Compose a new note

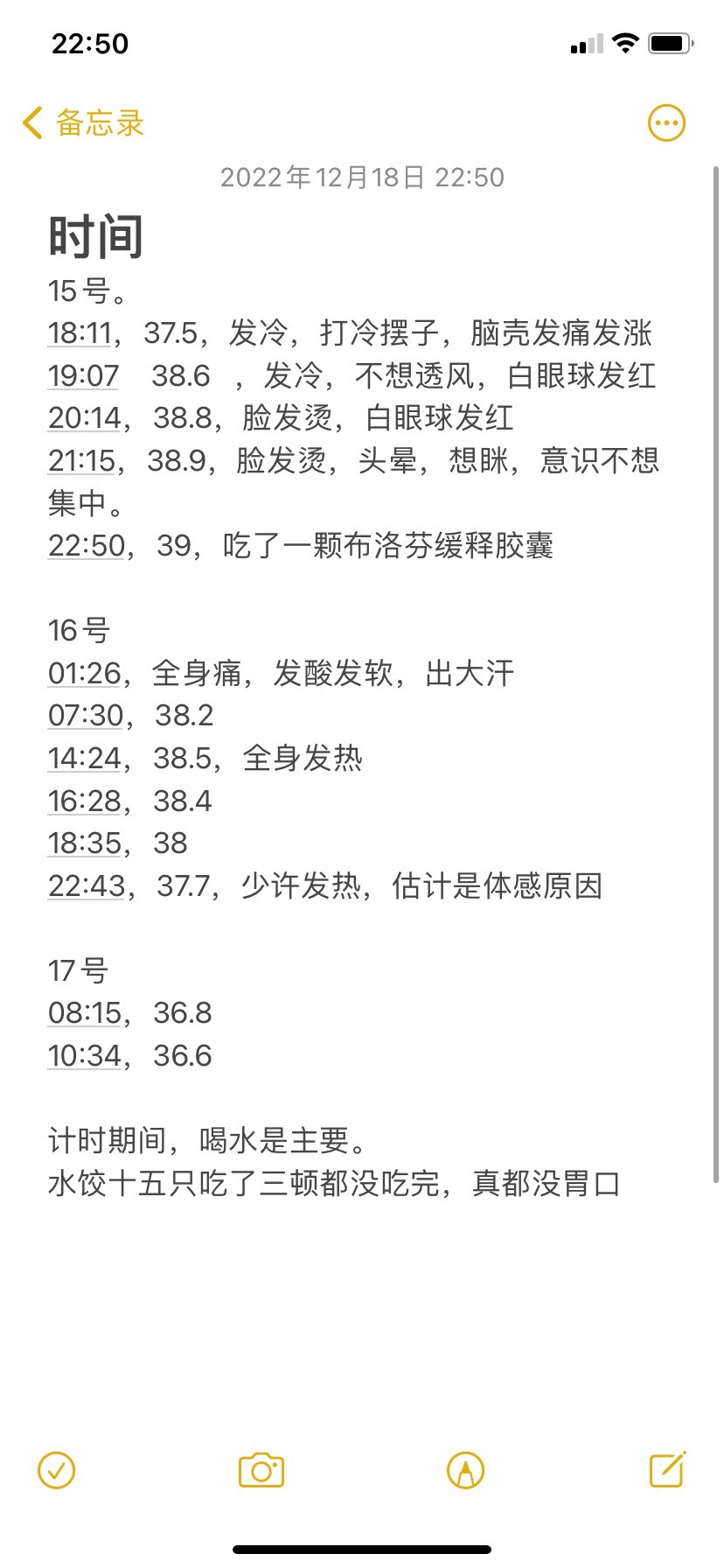(668, 1469)
